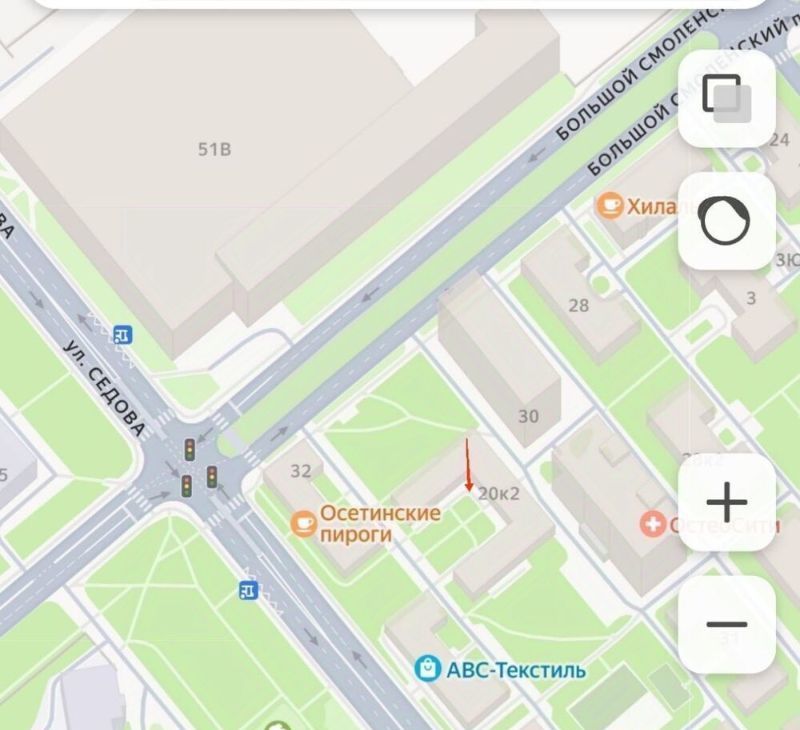Zoom out with the minus button
Screen dimensions: 800x730
(x=726, y=625)
